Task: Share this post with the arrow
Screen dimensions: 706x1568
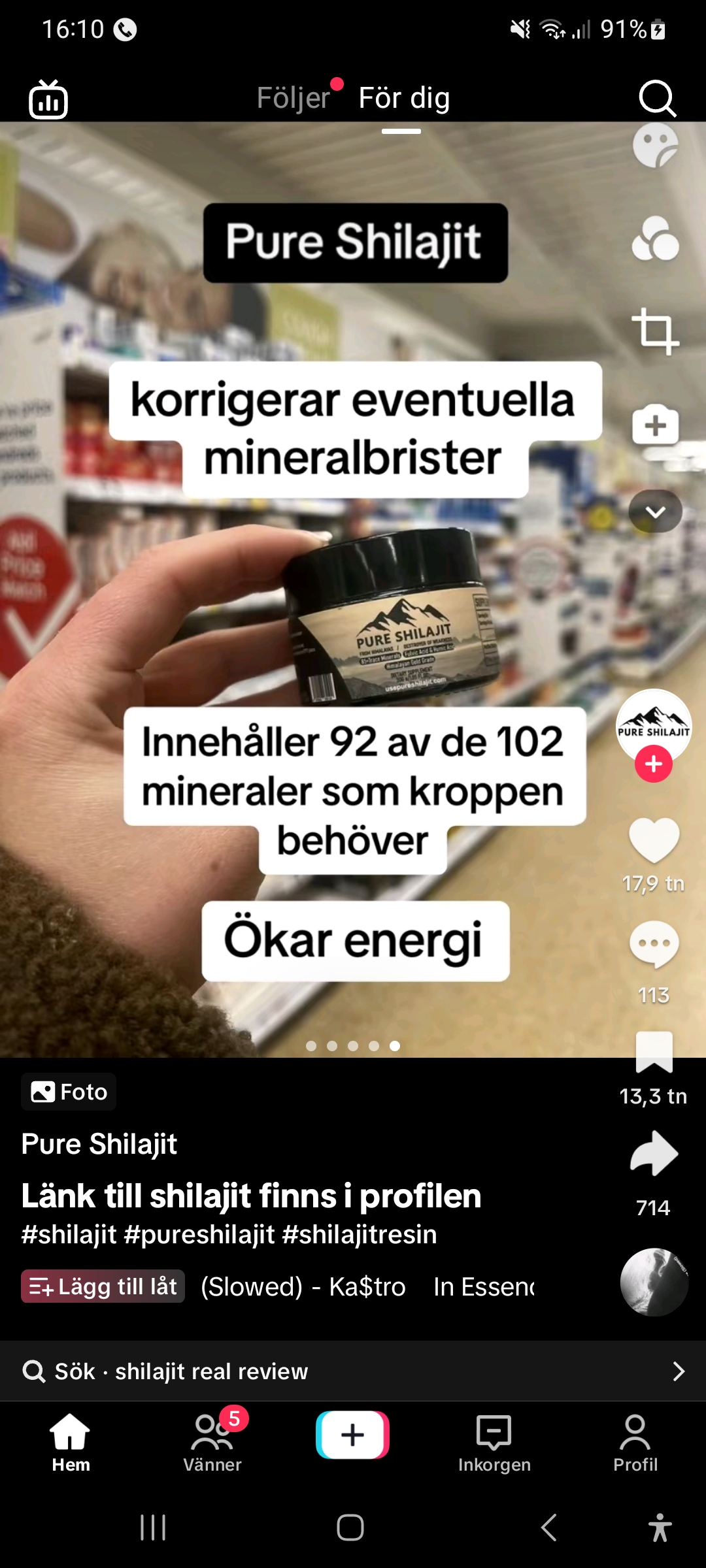Action: pos(654,1154)
